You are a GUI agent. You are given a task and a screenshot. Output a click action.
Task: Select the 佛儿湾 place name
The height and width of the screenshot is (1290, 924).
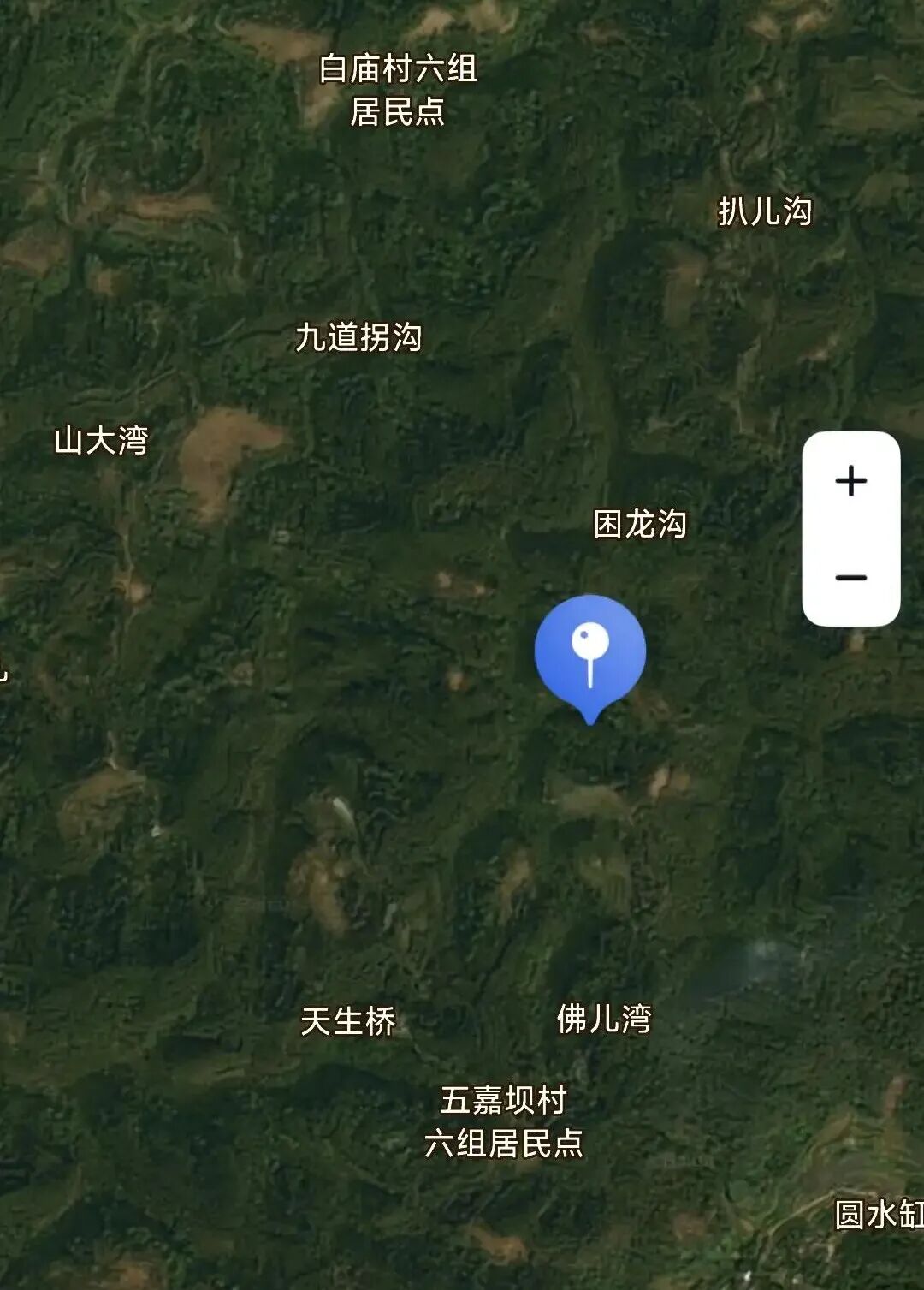[x=607, y=1019]
